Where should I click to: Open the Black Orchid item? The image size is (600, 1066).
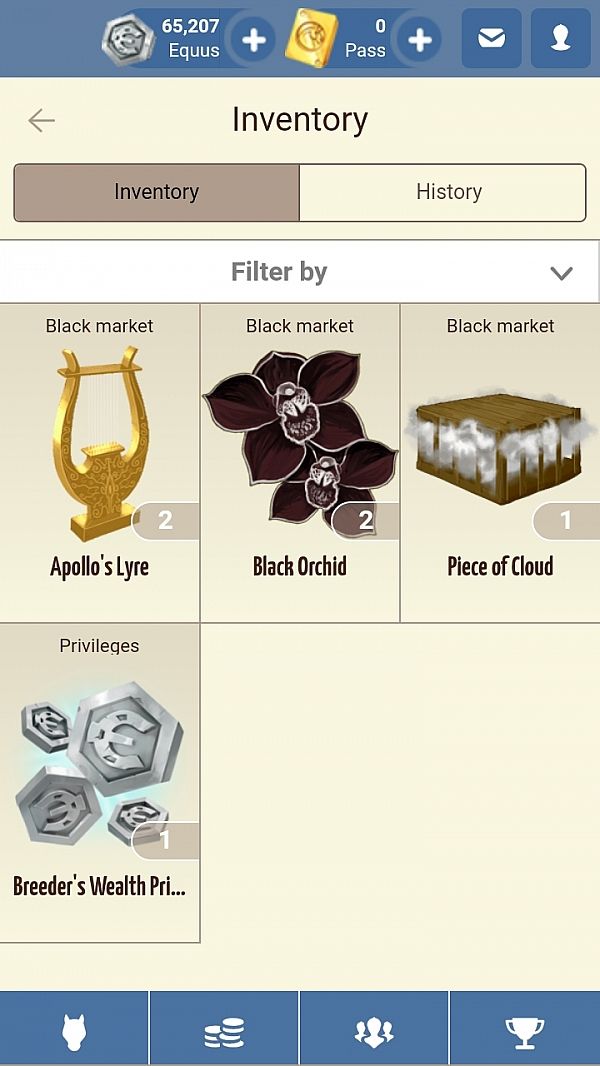click(x=300, y=460)
